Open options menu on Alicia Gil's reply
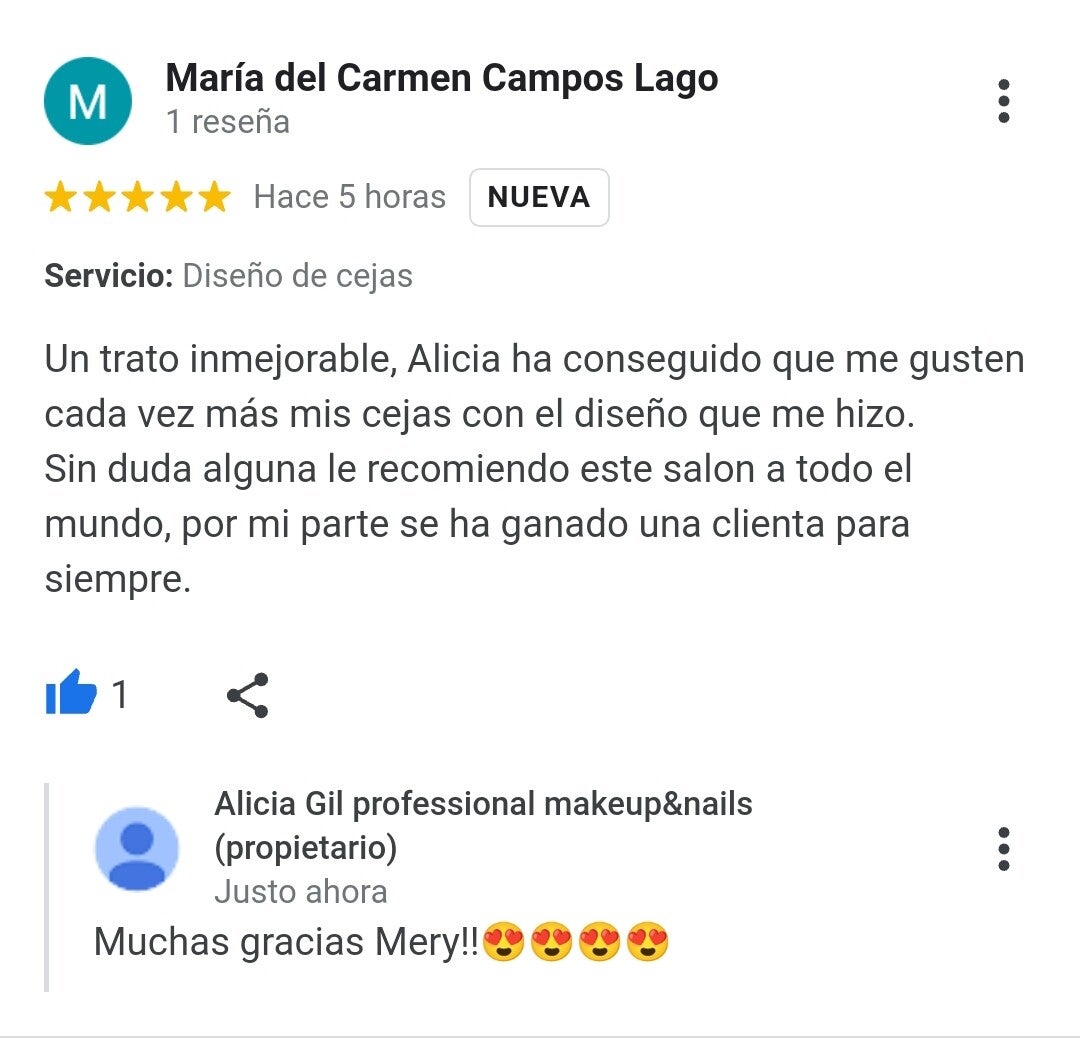The width and height of the screenshot is (1080, 1042). (1003, 849)
